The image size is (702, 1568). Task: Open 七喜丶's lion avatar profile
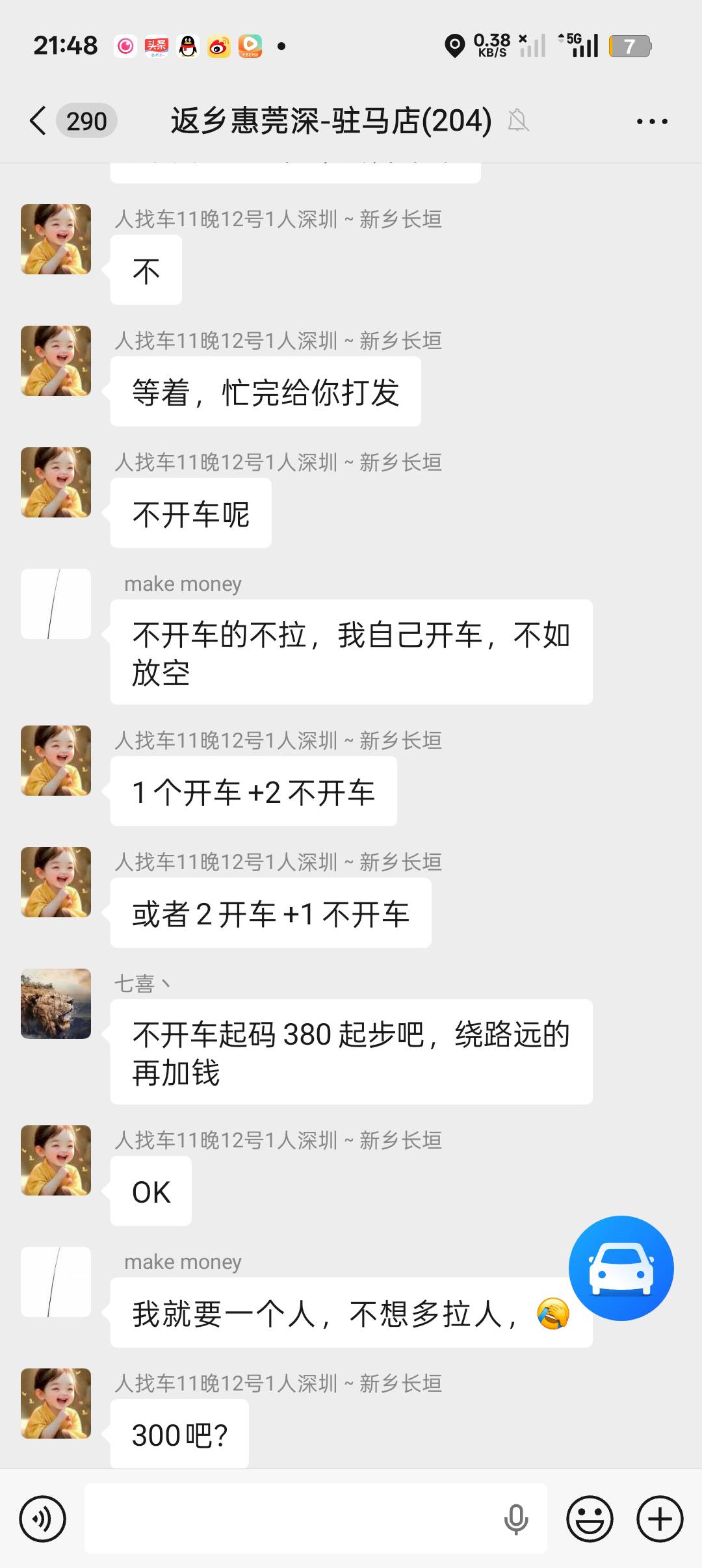[56, 1004]
